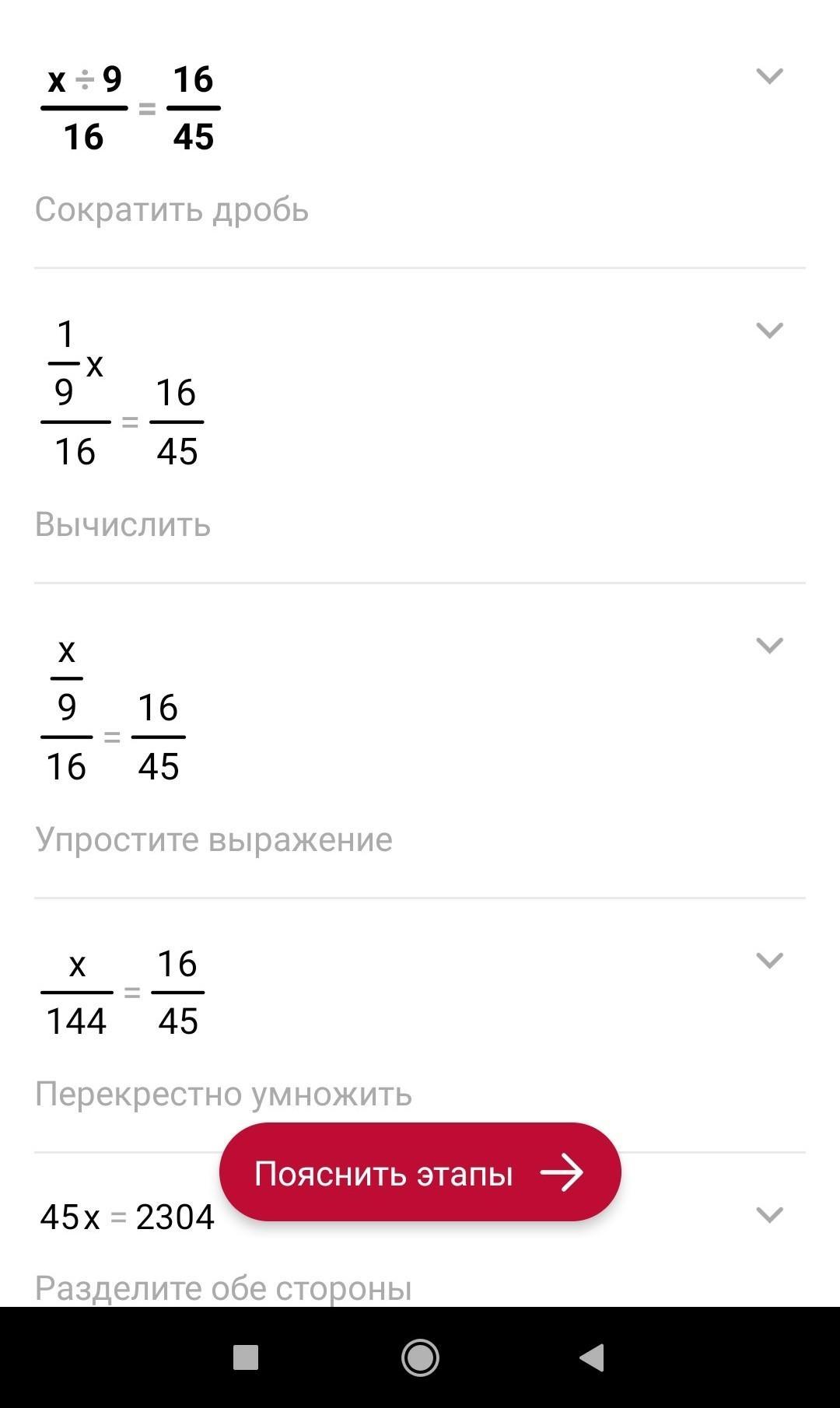Open recent apps via the square button
This screenshot has height=1408, width=840.
pos(246,1357)
